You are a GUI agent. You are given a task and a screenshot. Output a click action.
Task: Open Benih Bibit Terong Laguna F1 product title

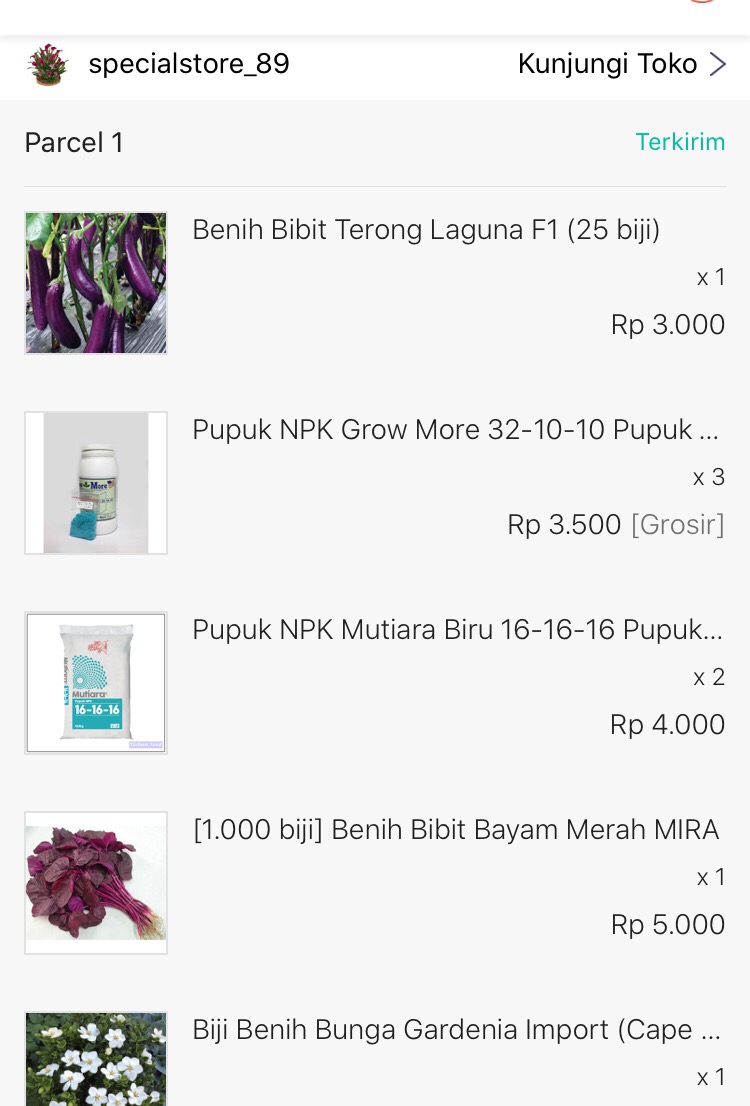pos(426,229)
